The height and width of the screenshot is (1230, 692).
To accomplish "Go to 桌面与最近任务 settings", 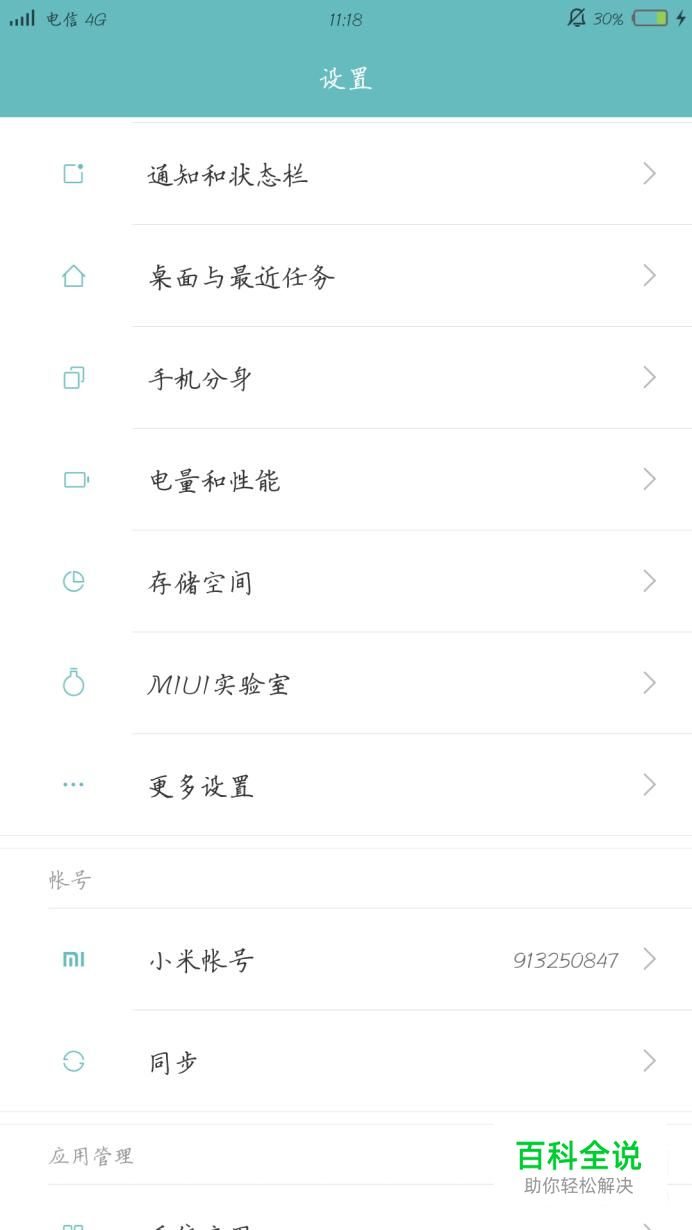I will click(242, 277).
